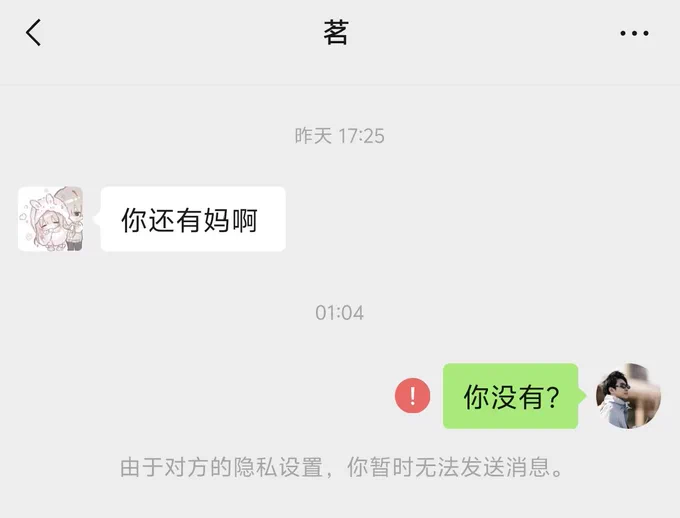The height and width of the screenshot is (518, 680).
Task: Go back from the chat with 茗
Action: point(33,33)
